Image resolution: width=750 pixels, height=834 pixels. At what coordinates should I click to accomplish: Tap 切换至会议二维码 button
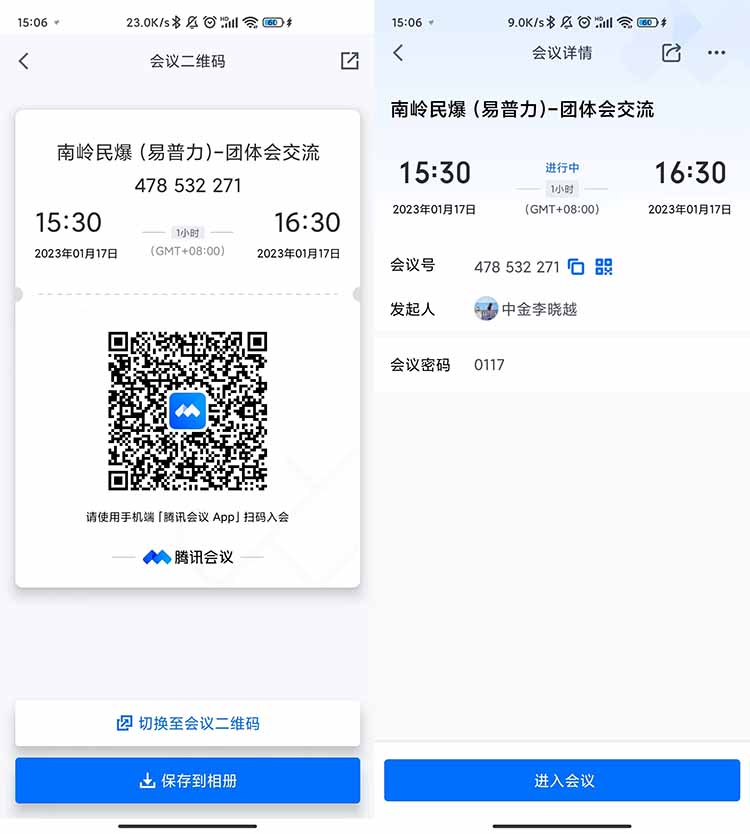click(187, 723)
